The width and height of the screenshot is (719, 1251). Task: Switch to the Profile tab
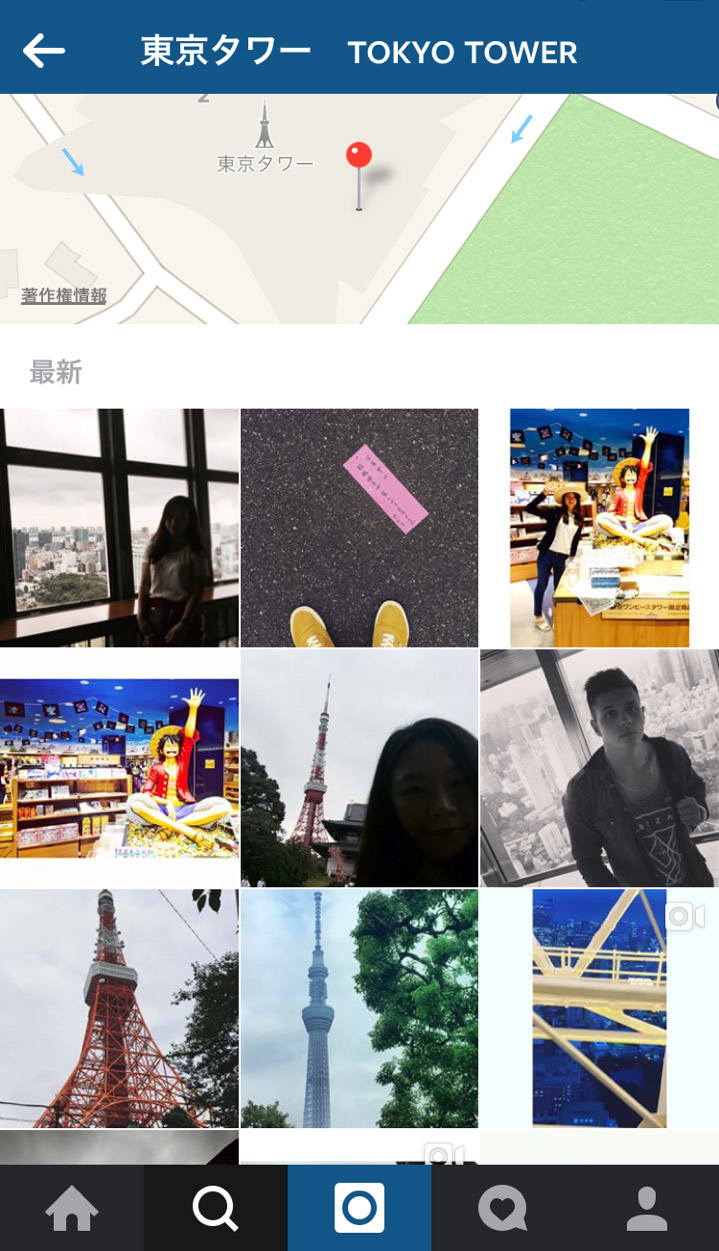(x=646, y=1208)
